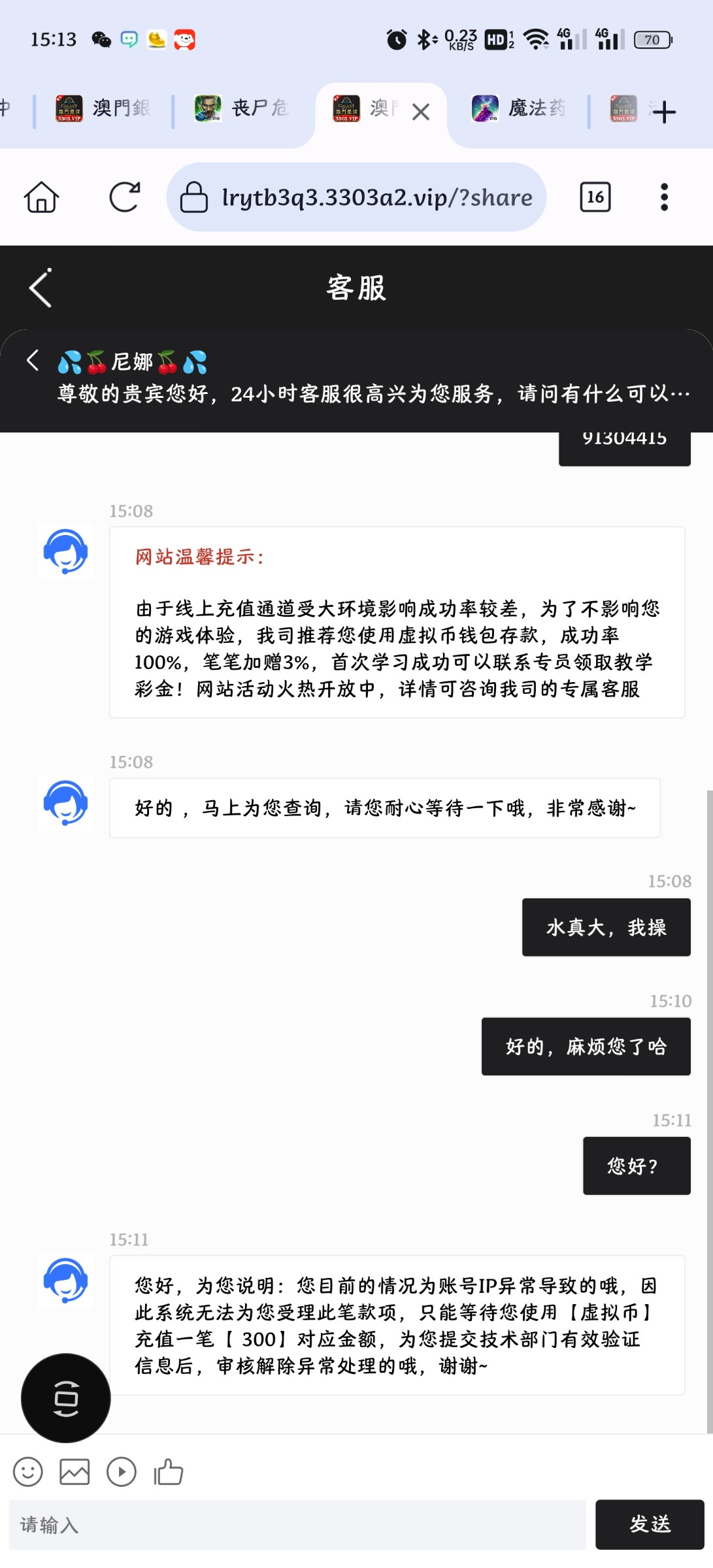Attach a video to the chat
713x1568 pixels.
click(x=122, y=1472)
